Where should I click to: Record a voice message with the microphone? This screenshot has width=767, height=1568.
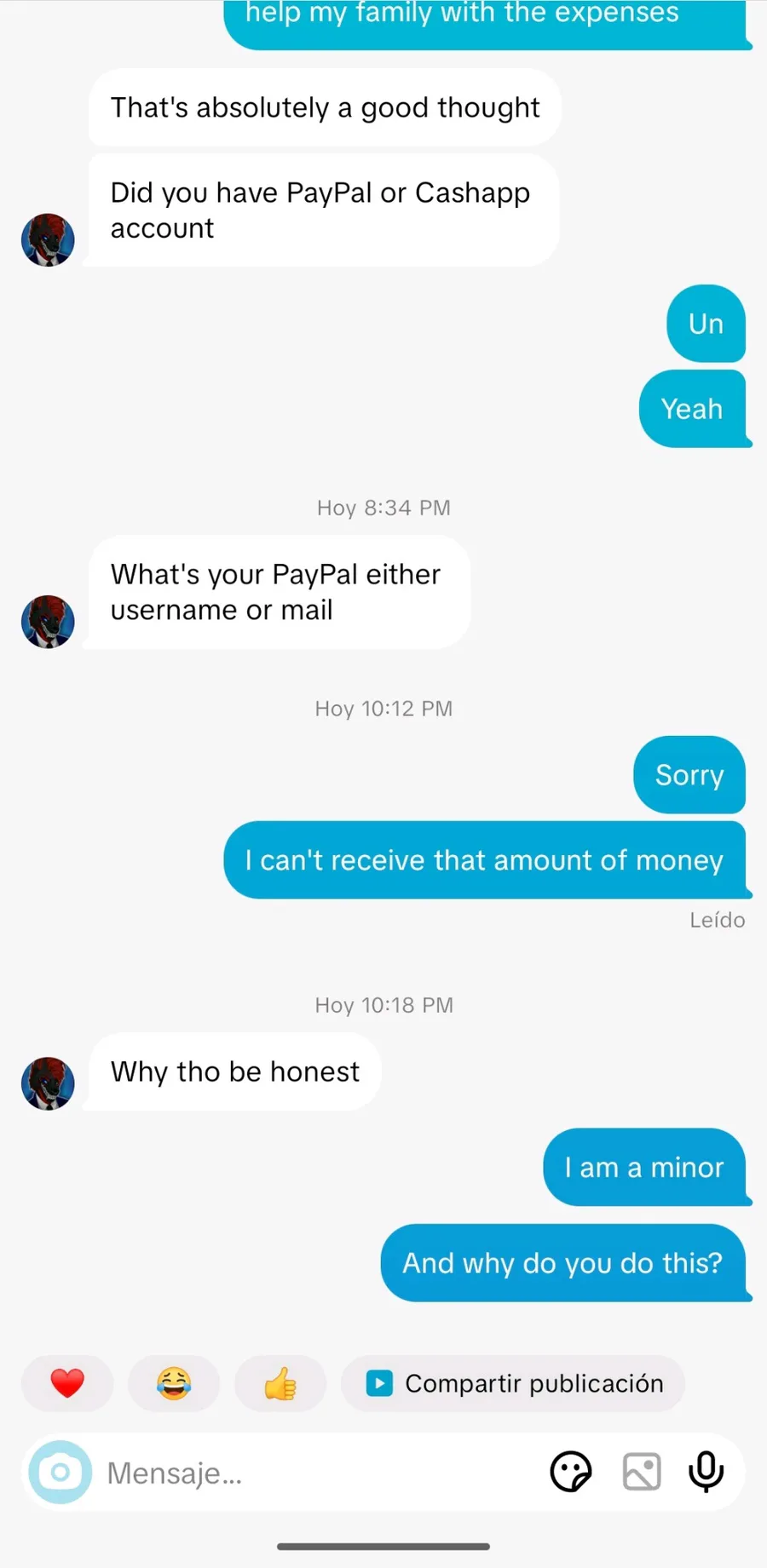tap(706, 1472)
